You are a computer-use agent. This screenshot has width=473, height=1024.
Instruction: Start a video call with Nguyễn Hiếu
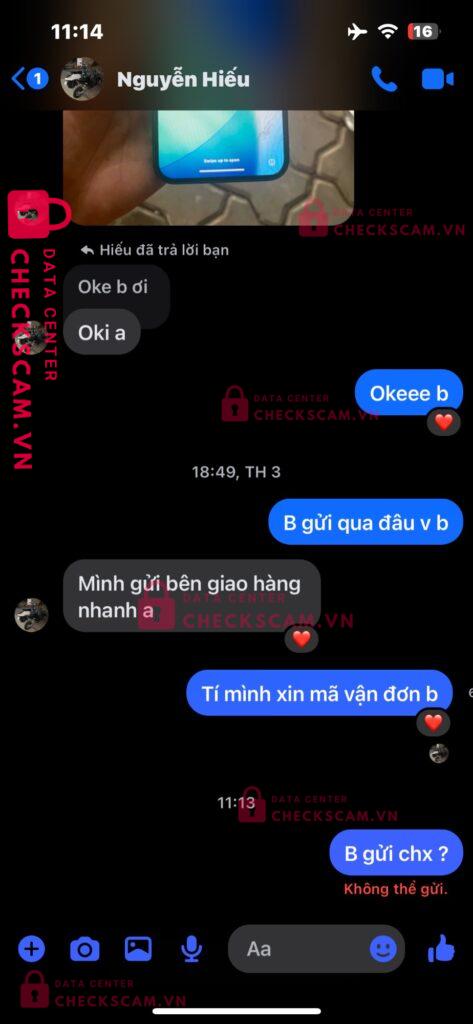click(437, 80)
